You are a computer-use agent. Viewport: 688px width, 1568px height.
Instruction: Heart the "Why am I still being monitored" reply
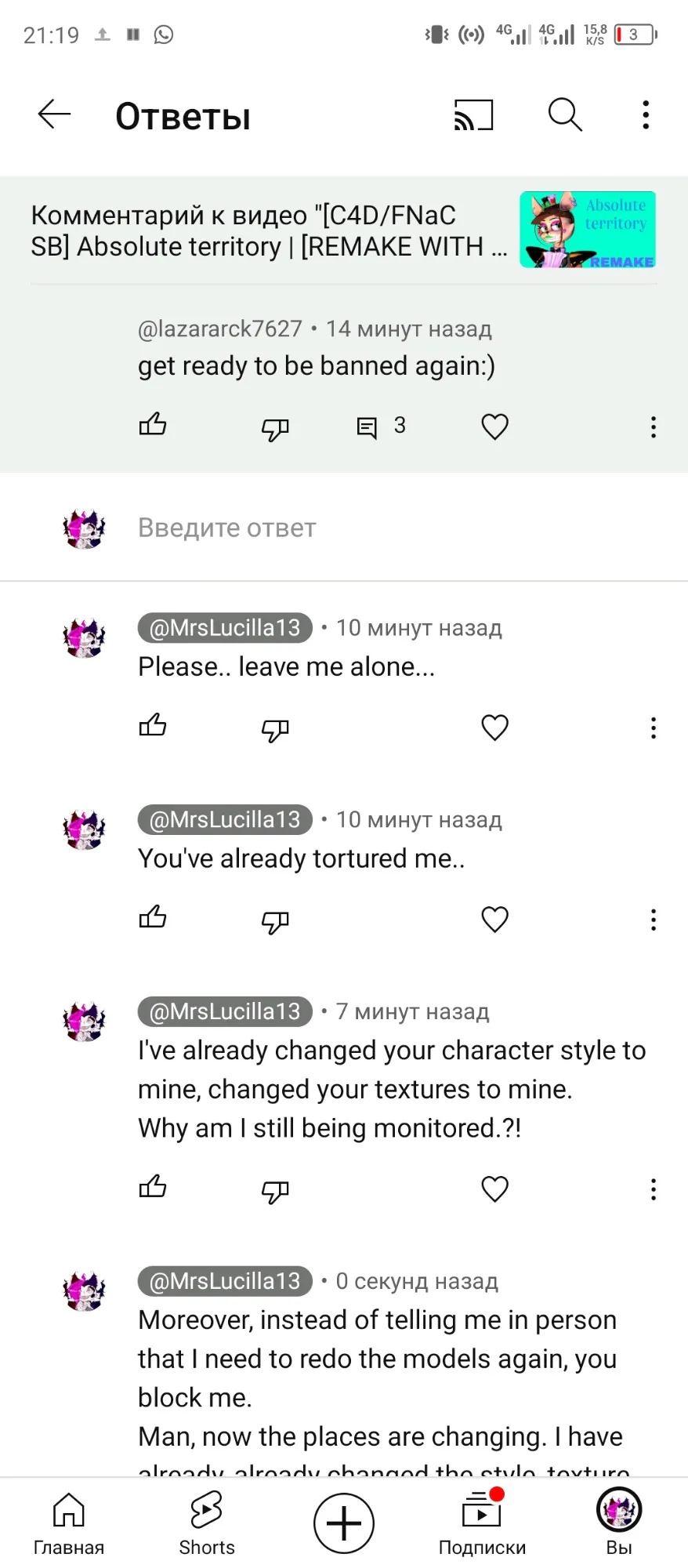[x=494, y=1189]
